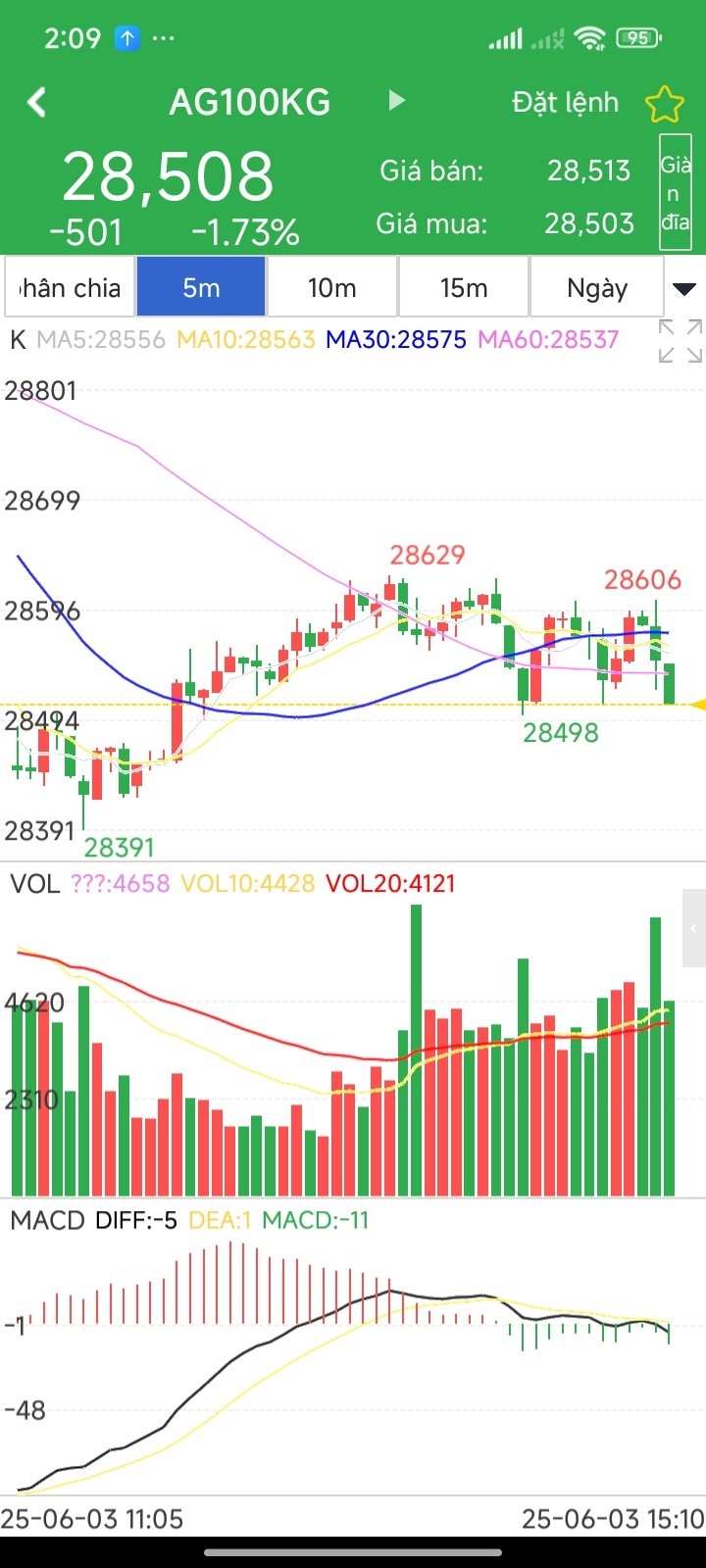
Task: Add AG100KG to favorites with the star
Action: (664, 103)
